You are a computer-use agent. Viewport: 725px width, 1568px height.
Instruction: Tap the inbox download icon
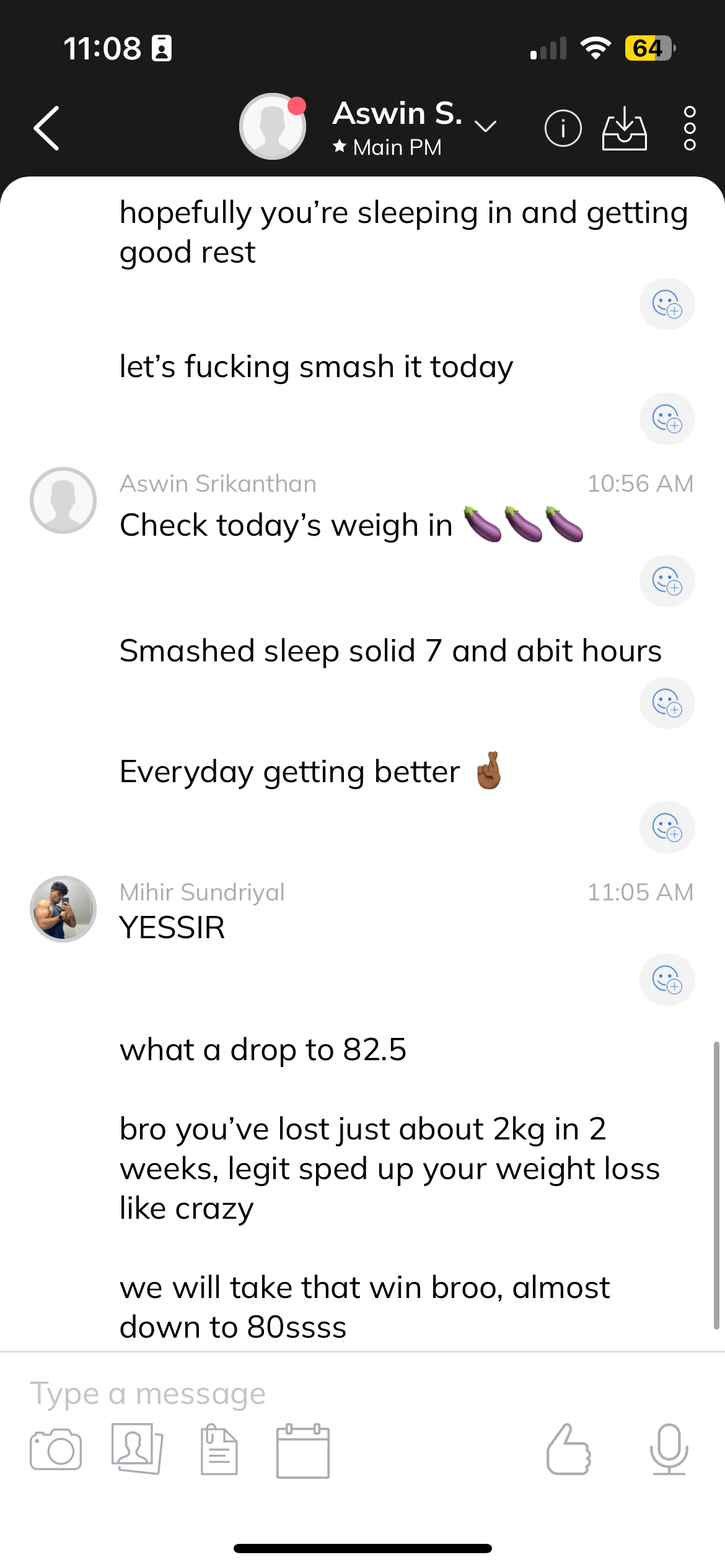coord(624,129)
